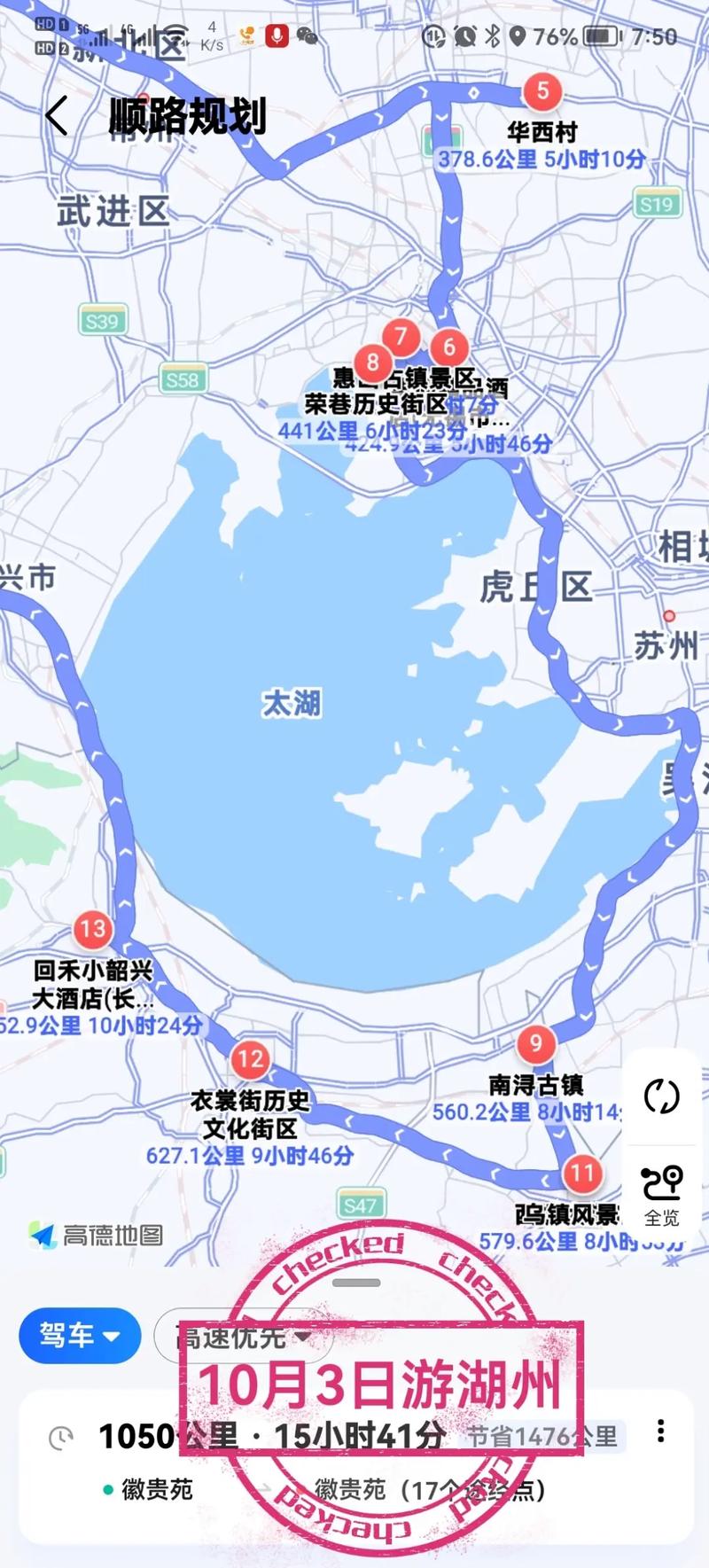Select marker 5 for 华西村
Viewport: 709px width, 1568px height.
[x=544, y=90]
